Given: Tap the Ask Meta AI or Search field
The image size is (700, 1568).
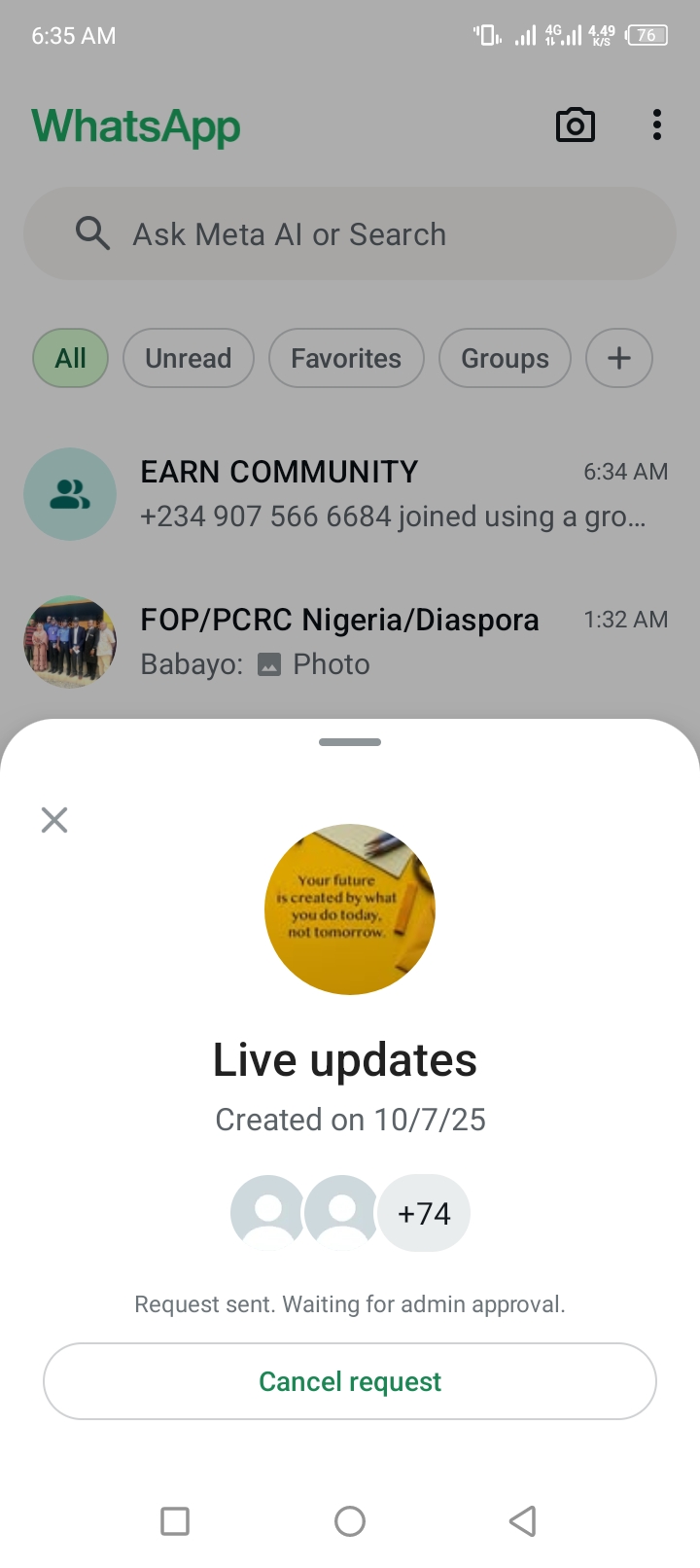Looking at the screenshot, I should click(350, 234).
